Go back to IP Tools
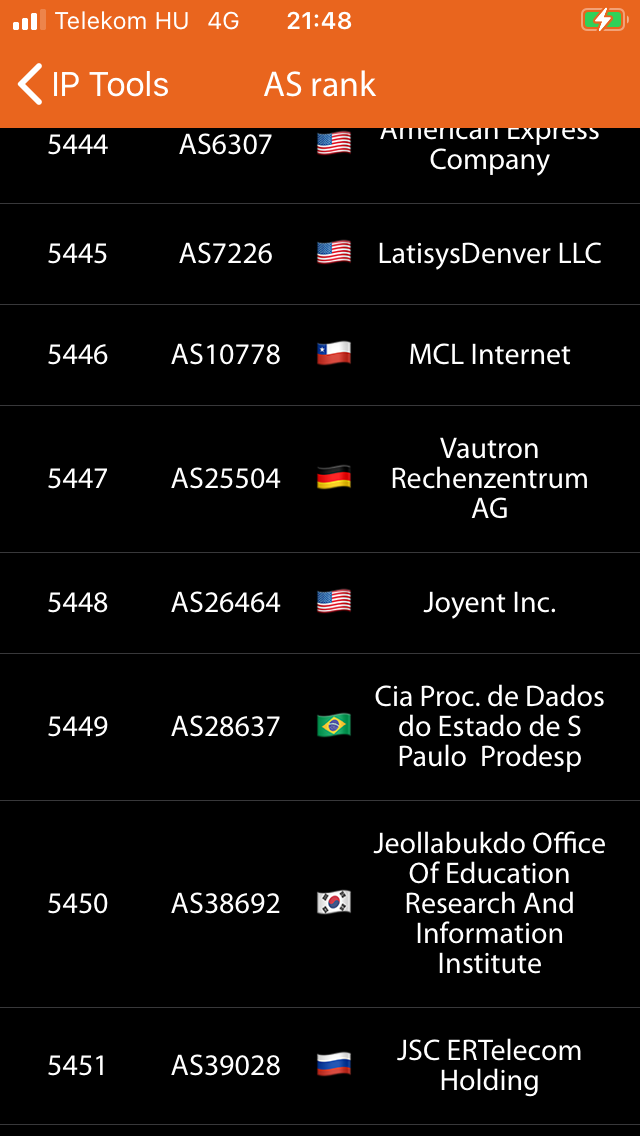The height and width of the screenshot is (1136, 640). 93,84
